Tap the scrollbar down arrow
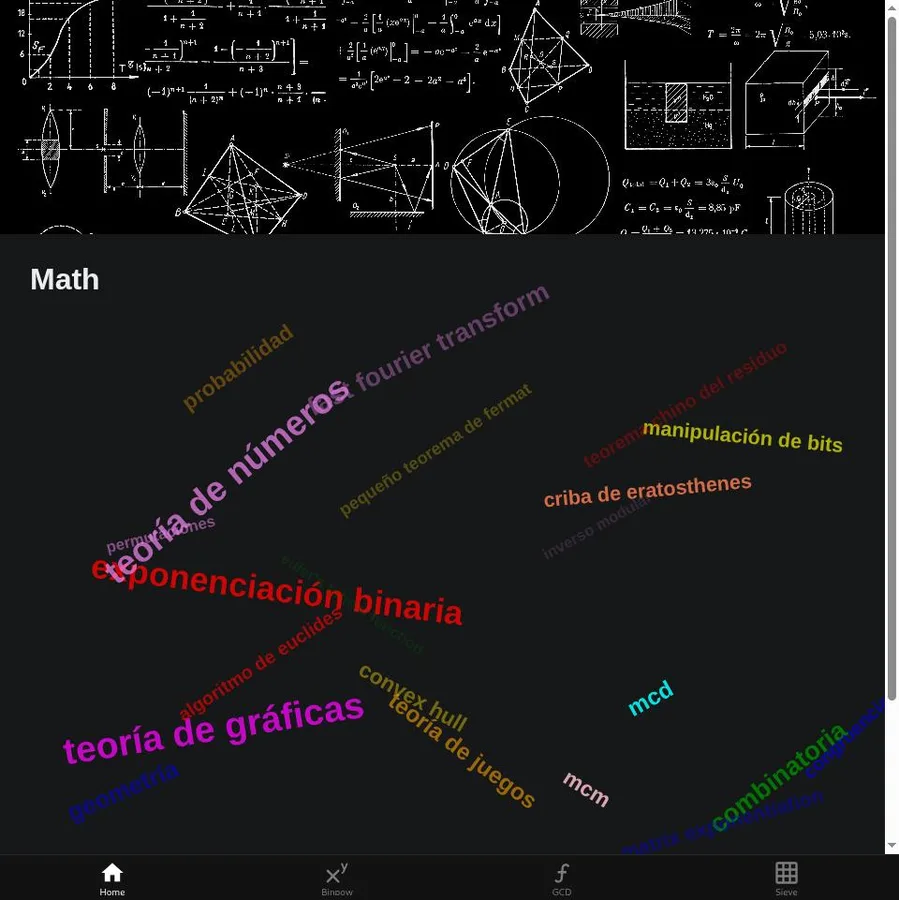The height and width of the screenshot is (900, 899). coord(892,846)
